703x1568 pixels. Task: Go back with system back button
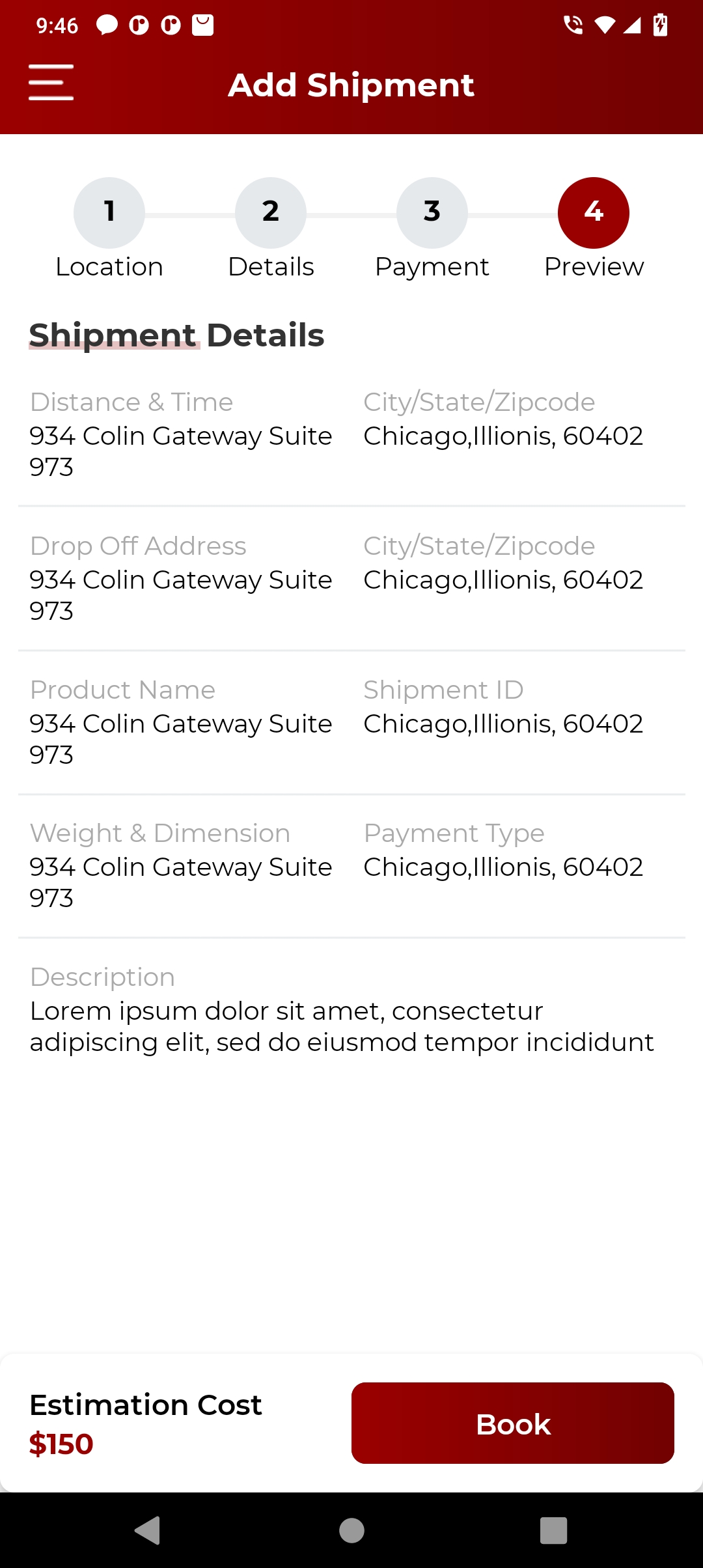(x=148, y=1530)
